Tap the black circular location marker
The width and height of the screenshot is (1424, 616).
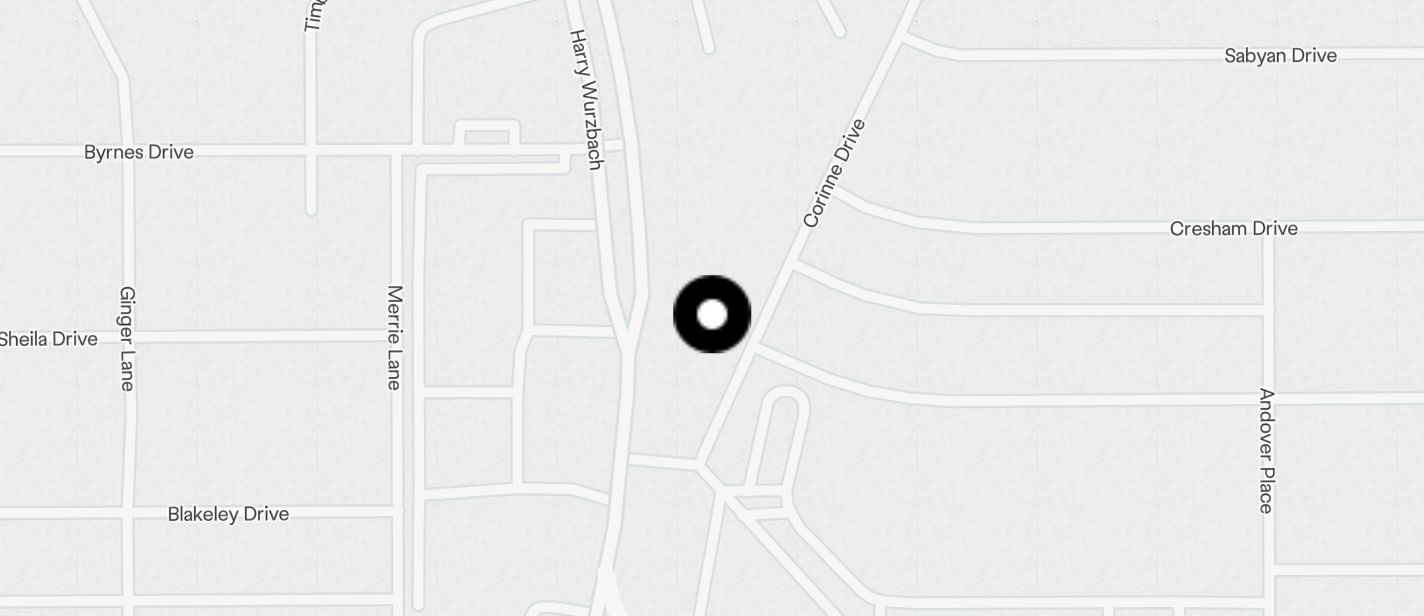(712, 315)
